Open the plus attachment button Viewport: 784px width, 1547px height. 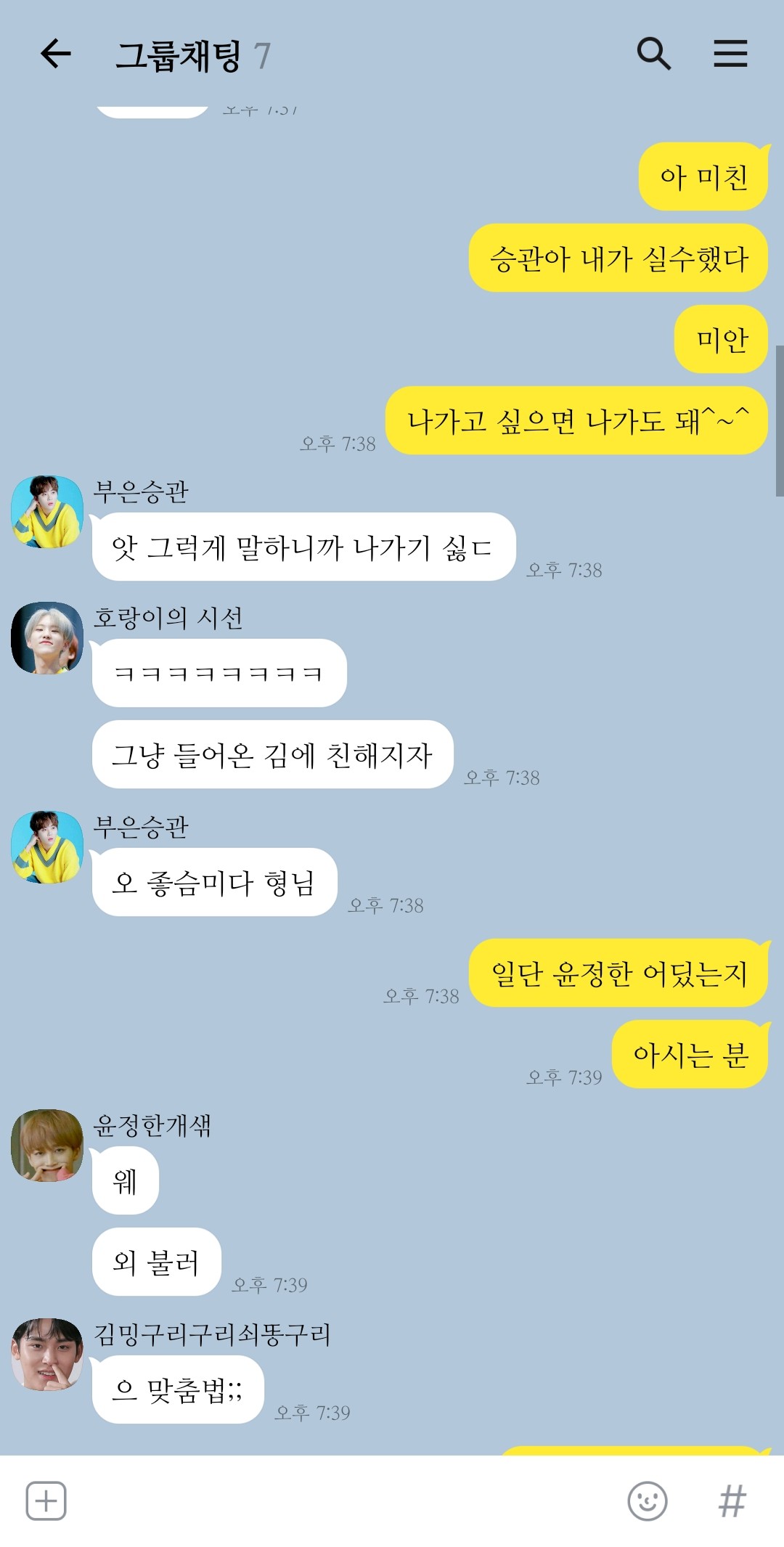tap(46, 1501)
